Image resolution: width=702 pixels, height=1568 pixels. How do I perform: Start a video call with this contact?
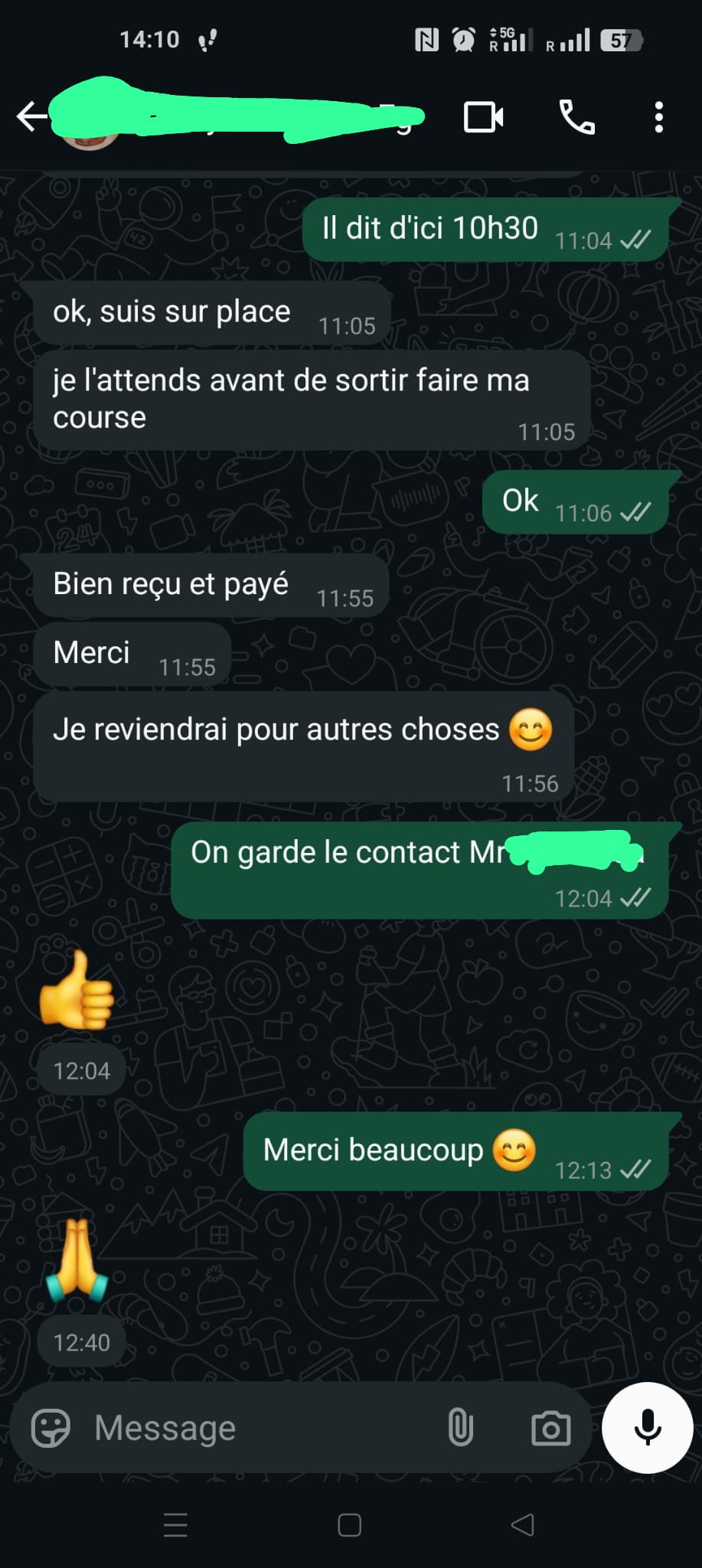point(483,117)
